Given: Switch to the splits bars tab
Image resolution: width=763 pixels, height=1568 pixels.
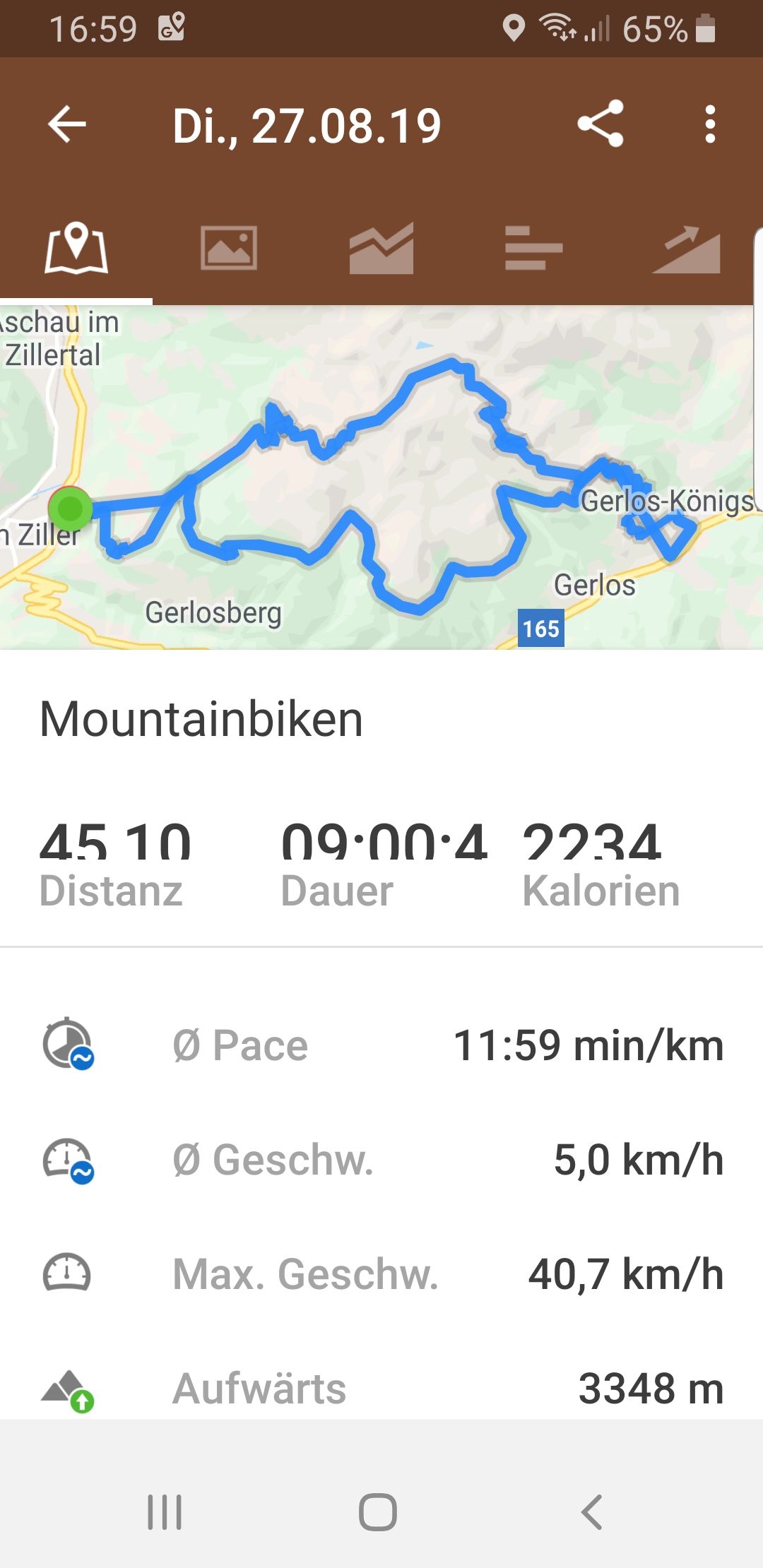Looking at the screenshot, I should 533,249.
